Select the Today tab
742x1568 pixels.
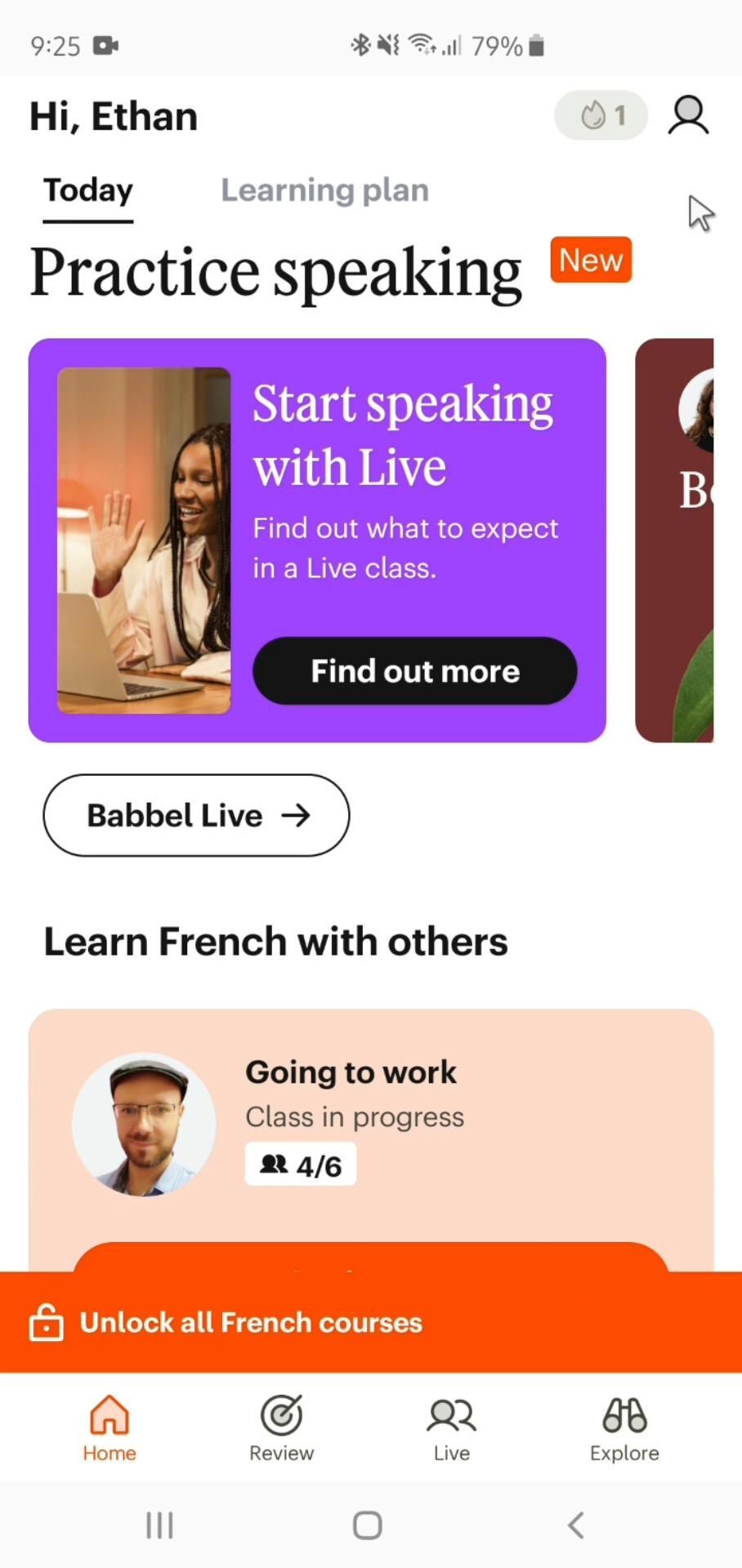point(88,190)
